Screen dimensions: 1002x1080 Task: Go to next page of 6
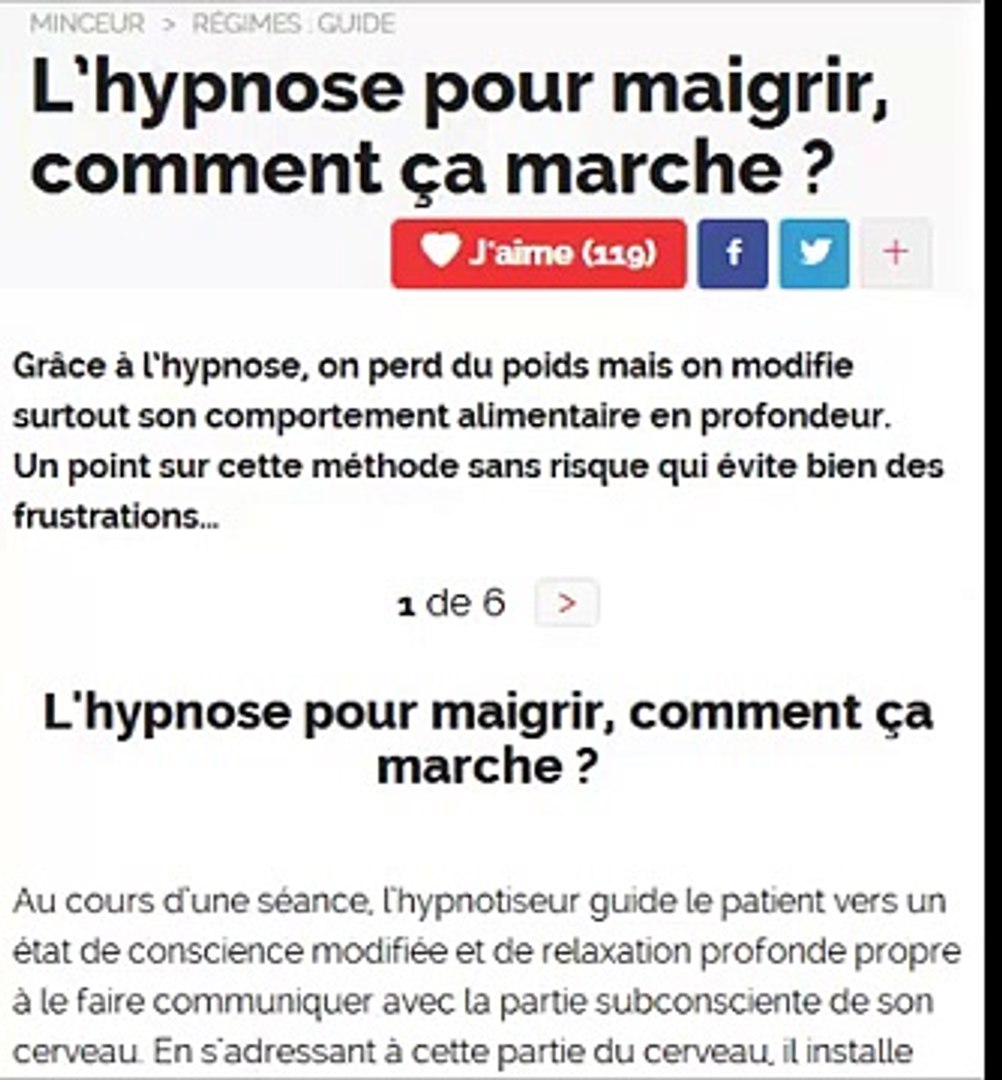567,603
